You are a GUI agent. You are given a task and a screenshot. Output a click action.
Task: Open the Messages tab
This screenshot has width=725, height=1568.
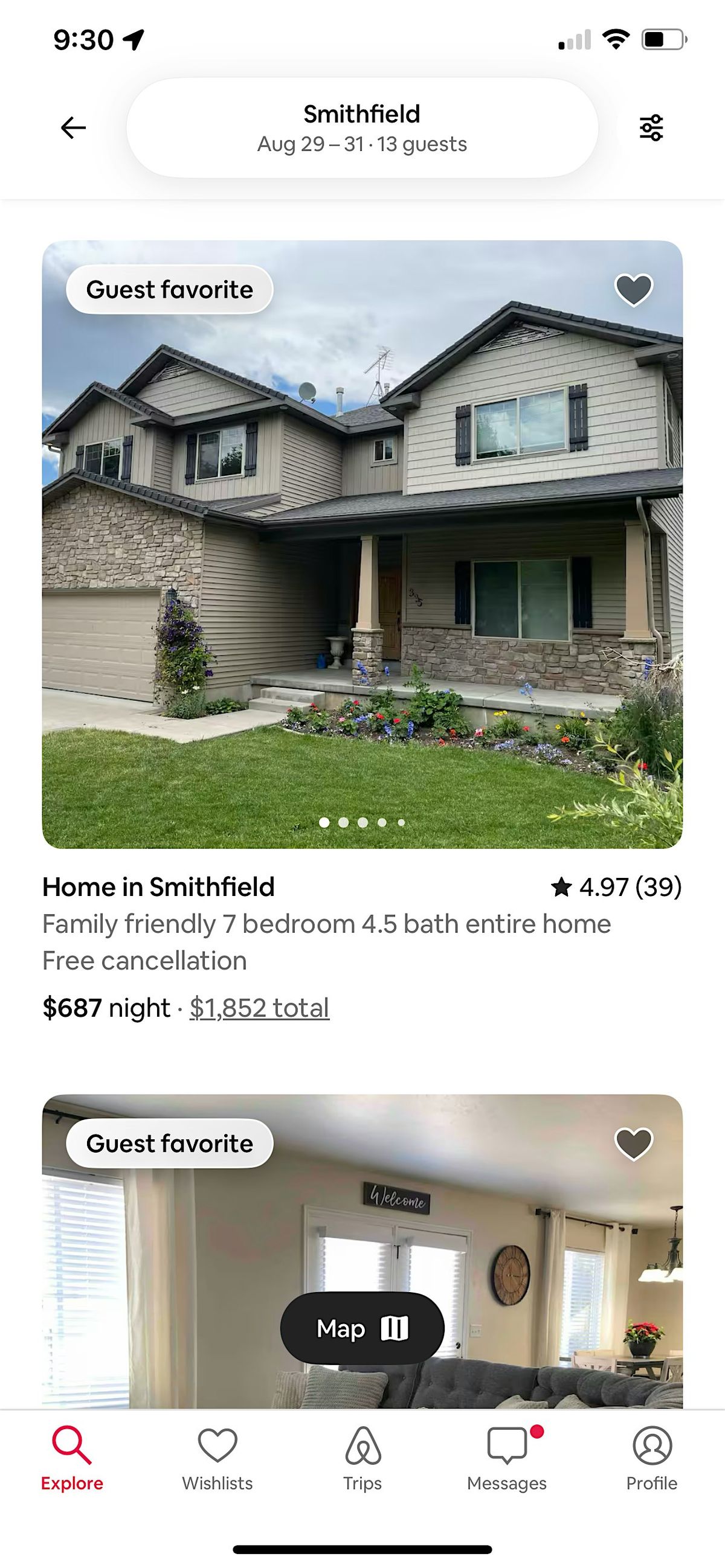507,1459
